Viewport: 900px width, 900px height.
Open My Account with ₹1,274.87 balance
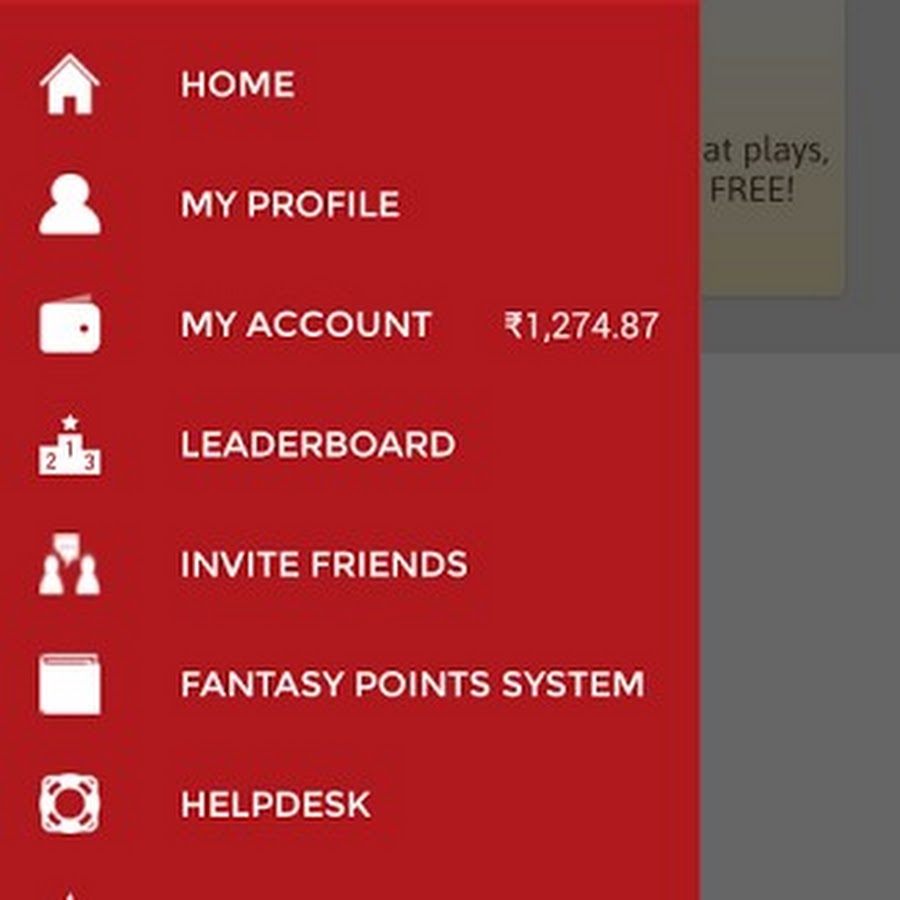pos(306,325)
